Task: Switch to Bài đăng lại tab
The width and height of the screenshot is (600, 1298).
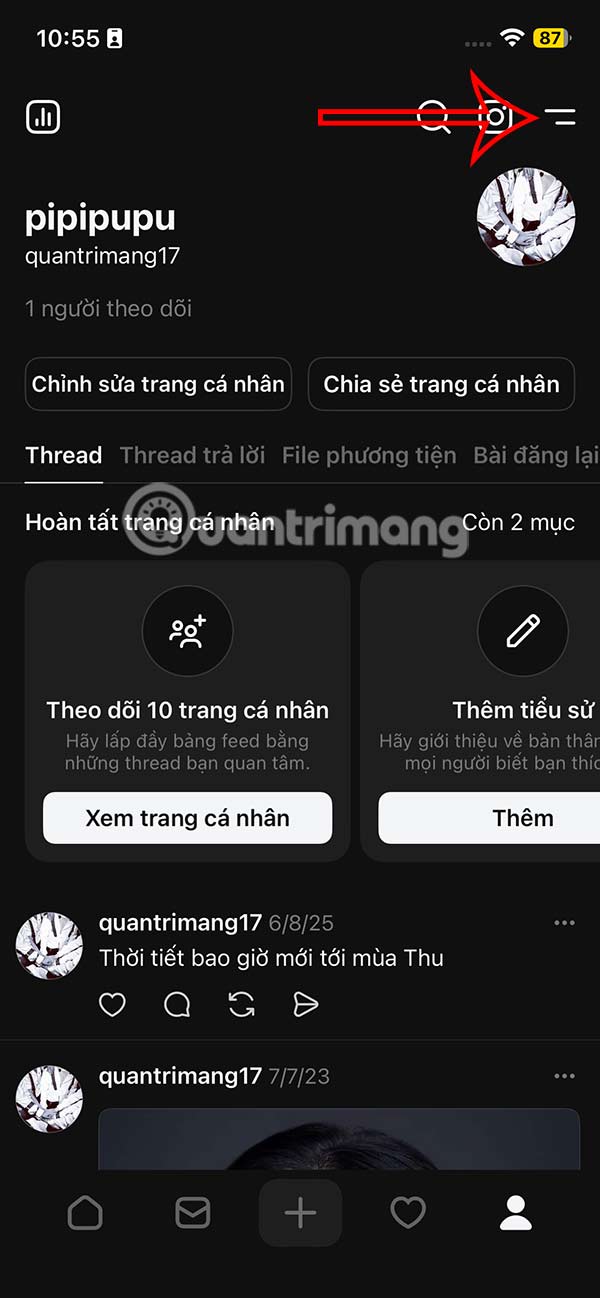Action: [536, 456]
